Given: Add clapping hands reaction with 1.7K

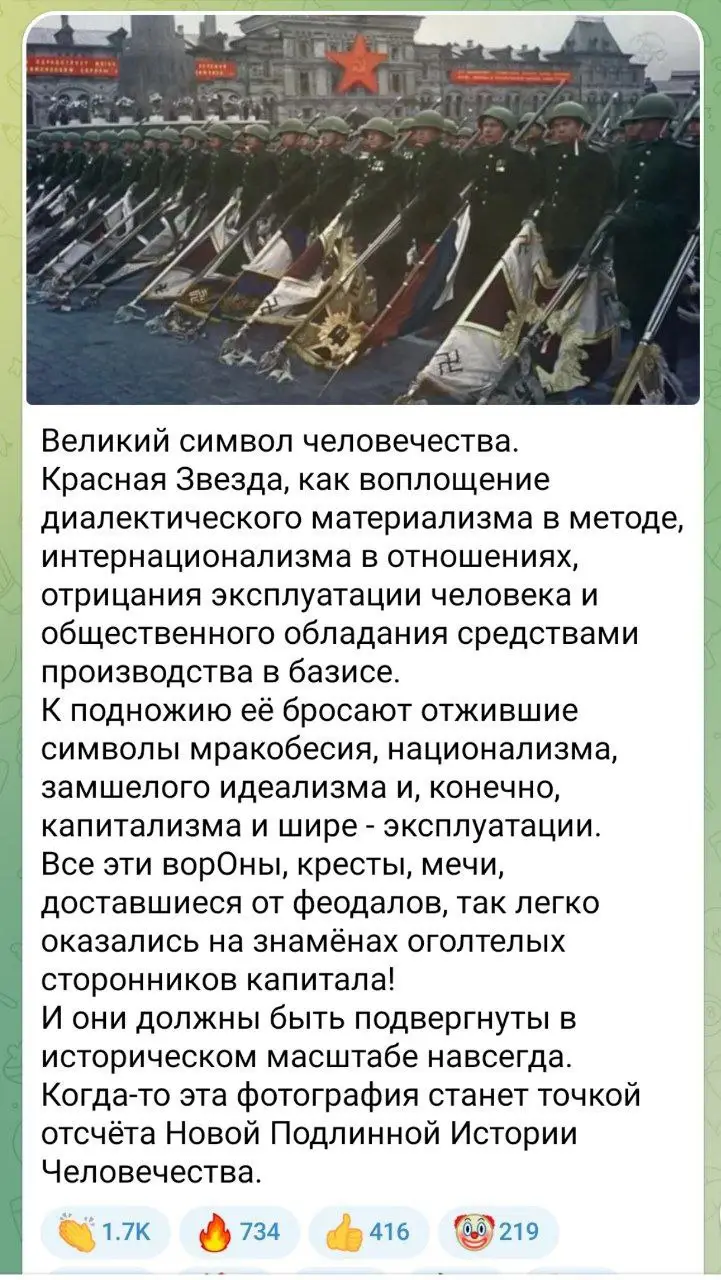Looking at the screenshot, I should point(106,1231).
